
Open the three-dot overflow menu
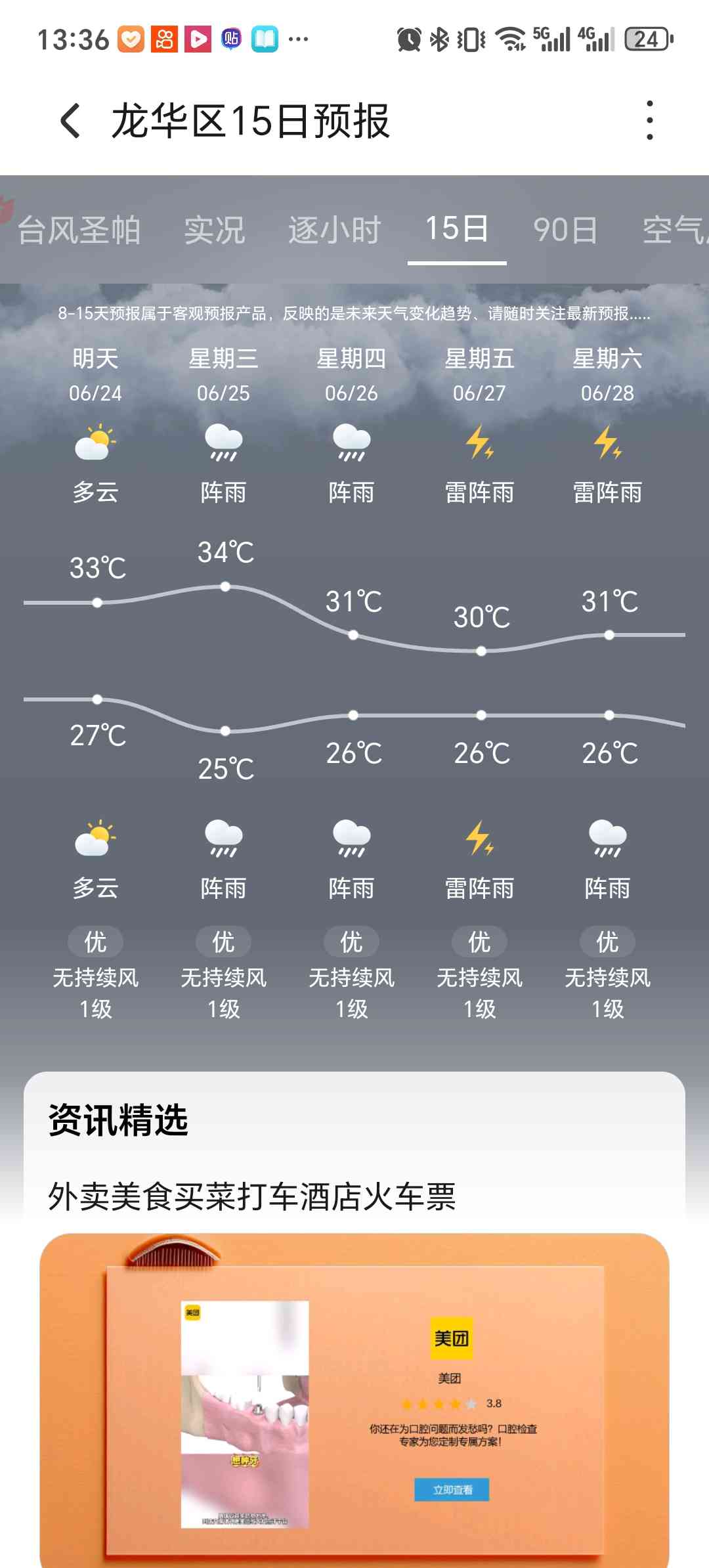point(649,121)
